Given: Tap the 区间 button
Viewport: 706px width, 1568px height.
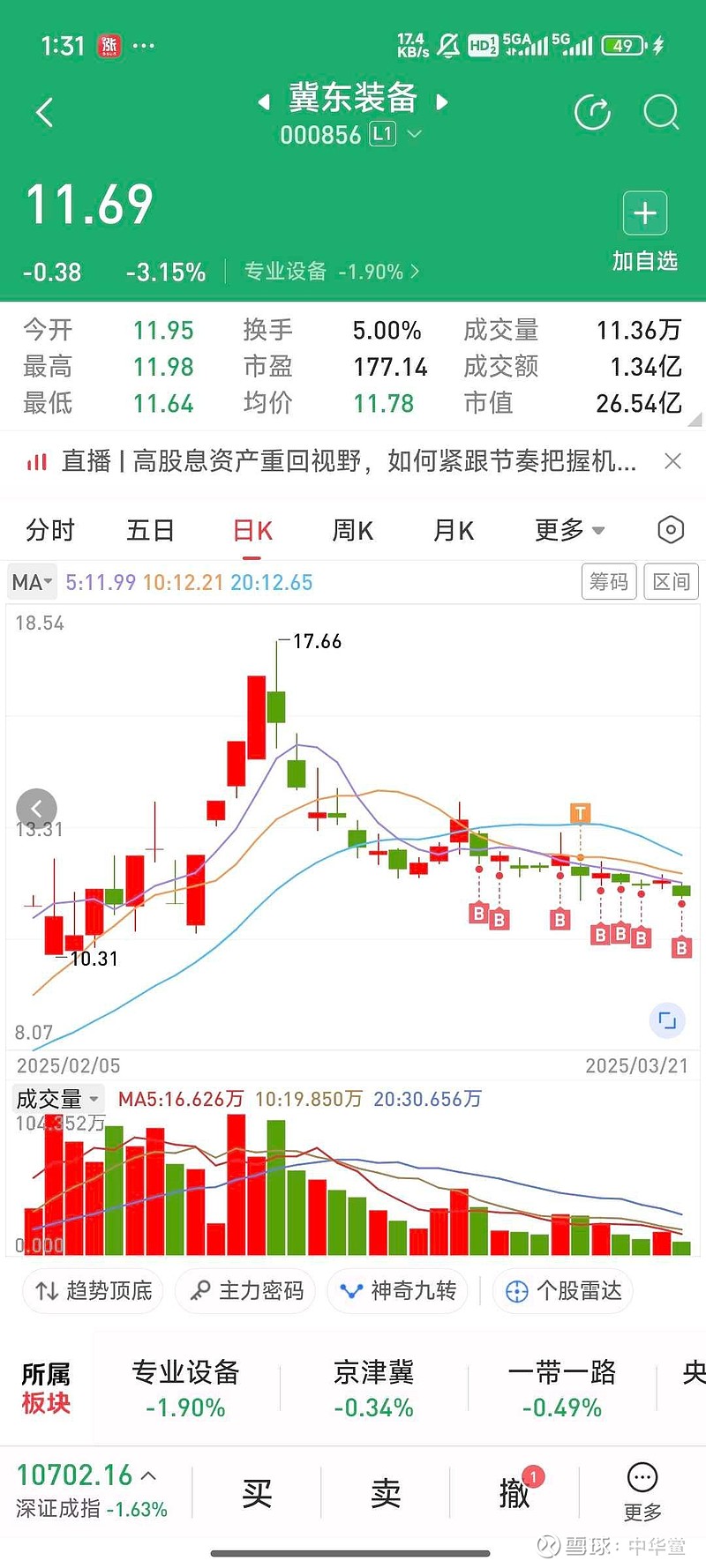Looking at the screenshot, I should coord(672,582).
